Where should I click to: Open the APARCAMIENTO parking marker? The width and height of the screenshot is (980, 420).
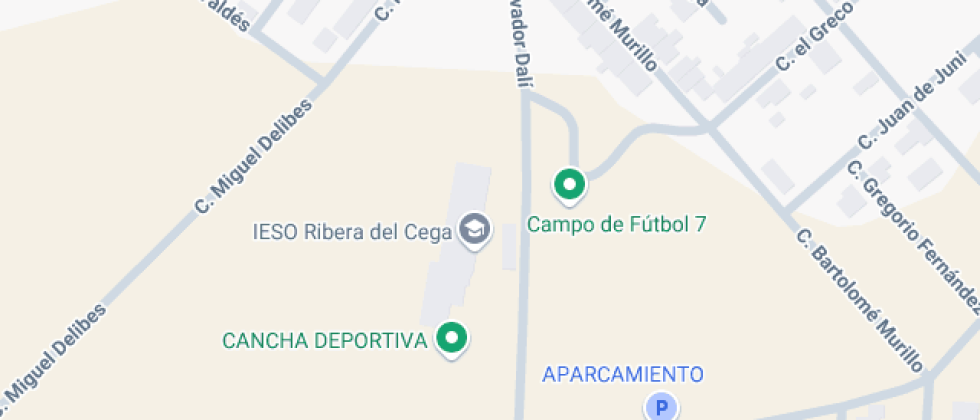pos(661,407)
